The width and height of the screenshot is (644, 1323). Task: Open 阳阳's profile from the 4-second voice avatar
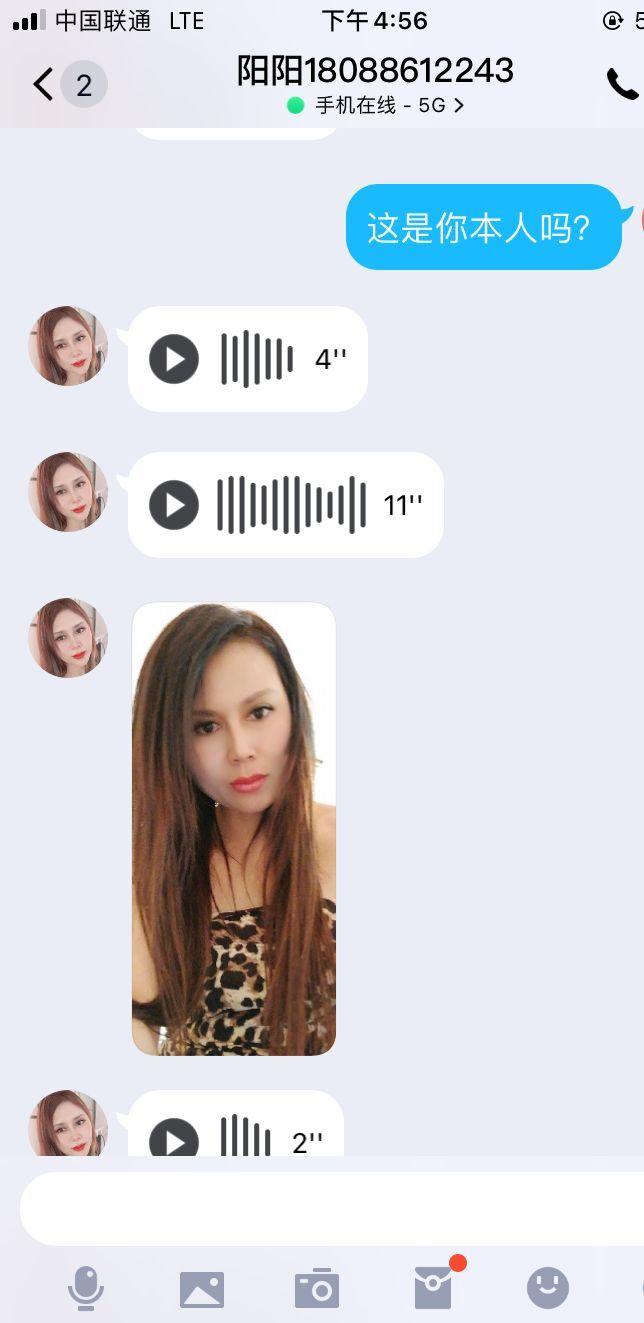pyautogui.click(x=68, y=346)
